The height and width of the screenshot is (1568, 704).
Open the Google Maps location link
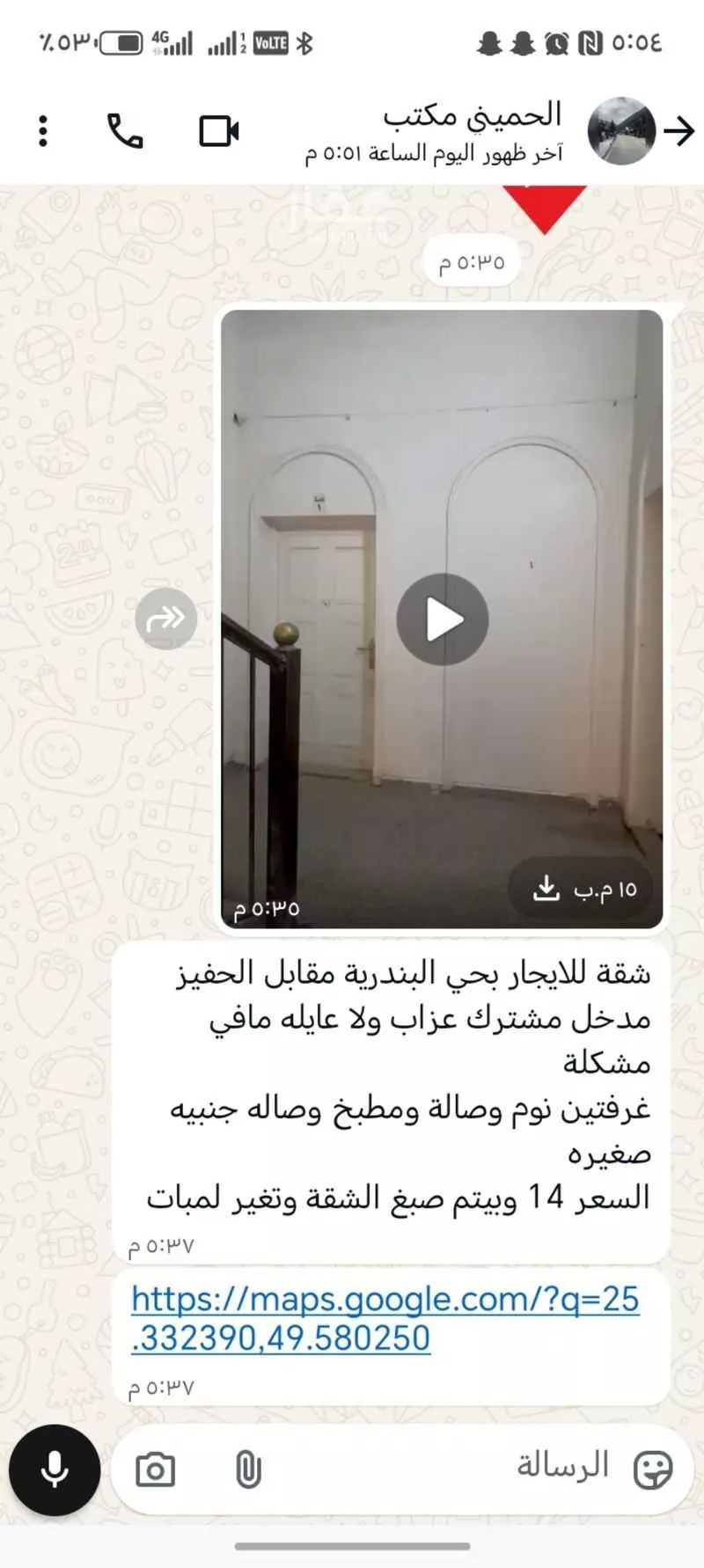pos(385,1317)
